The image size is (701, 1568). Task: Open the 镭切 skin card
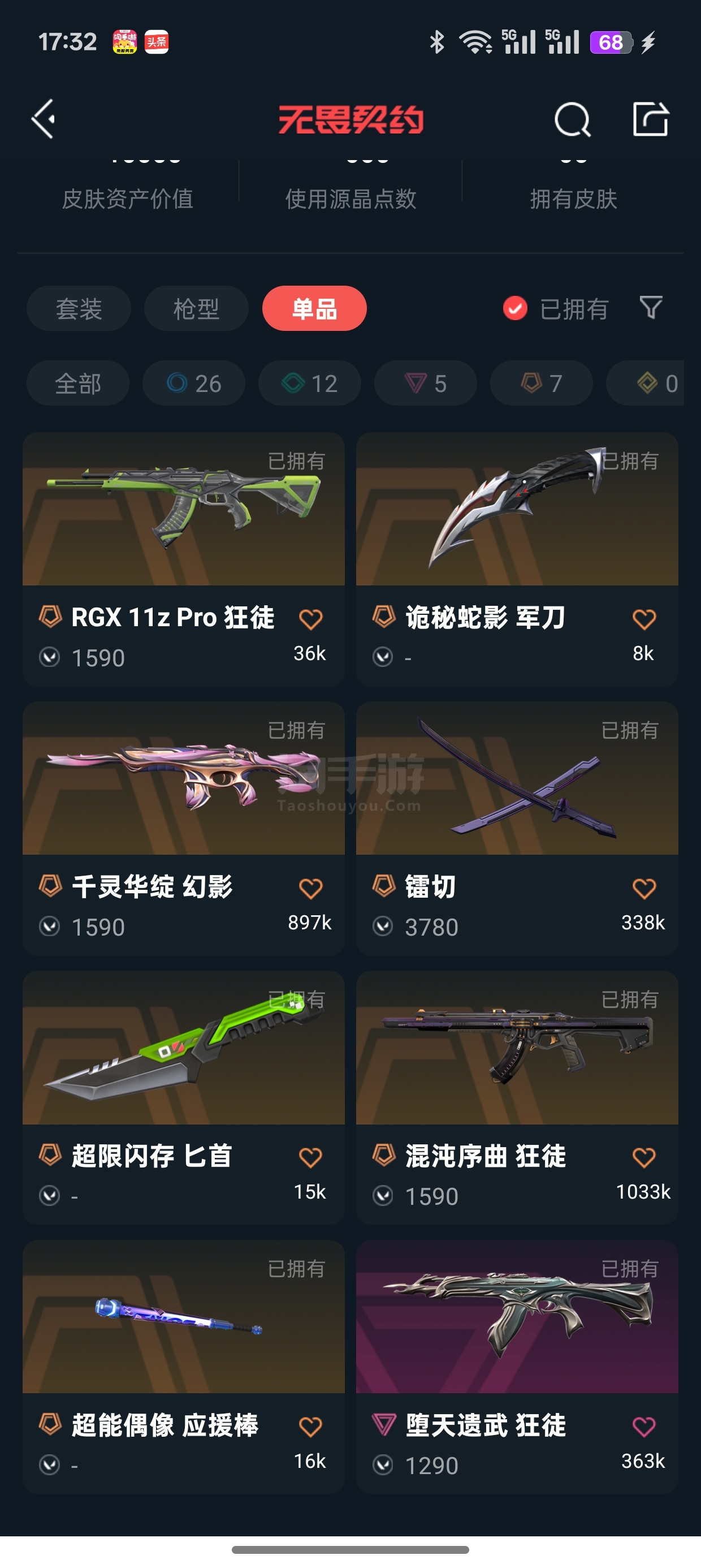pos(517,829)
